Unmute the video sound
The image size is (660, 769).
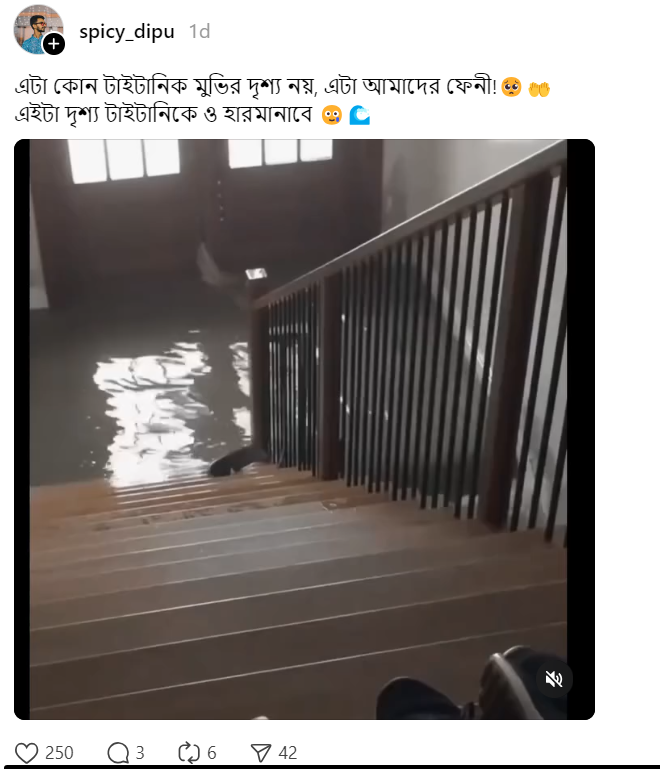(553, 679)
